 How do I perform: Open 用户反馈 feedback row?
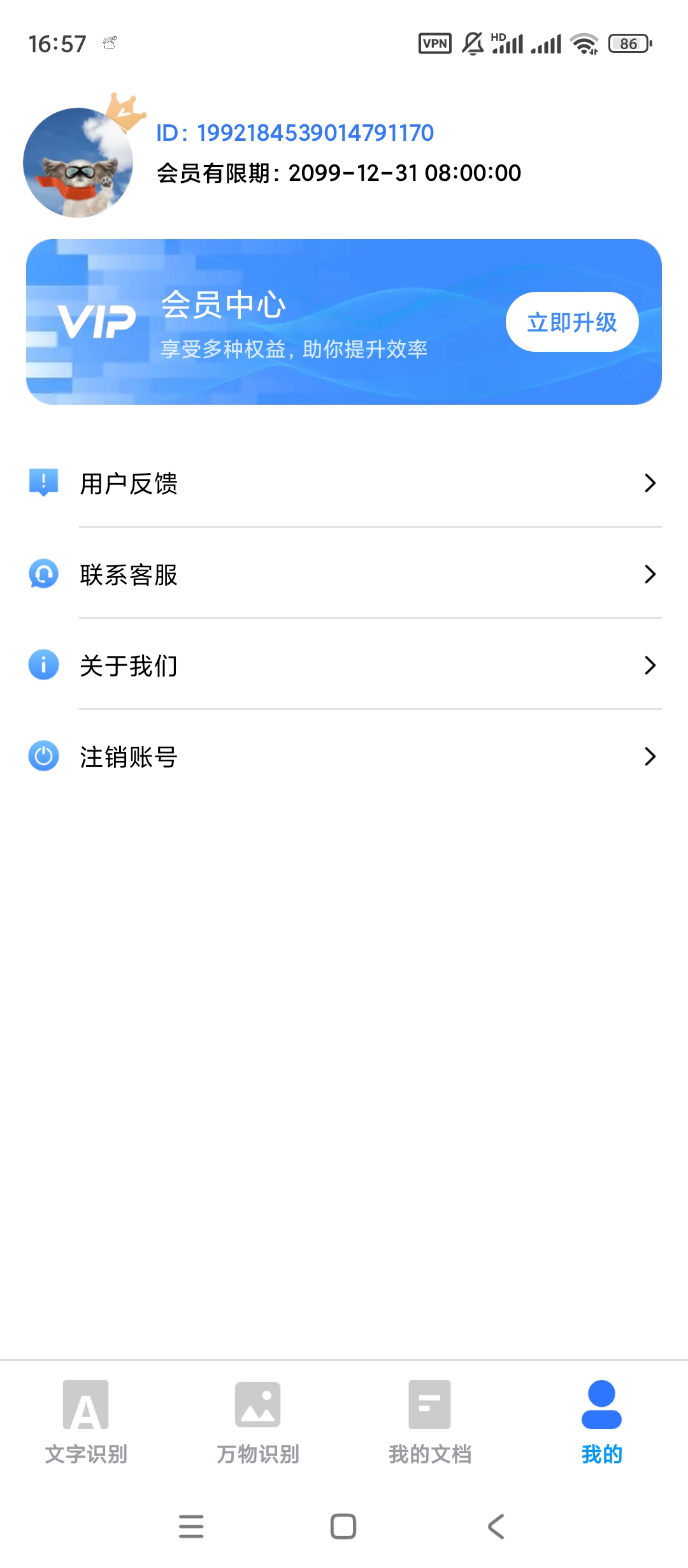[x=344, y=483]
